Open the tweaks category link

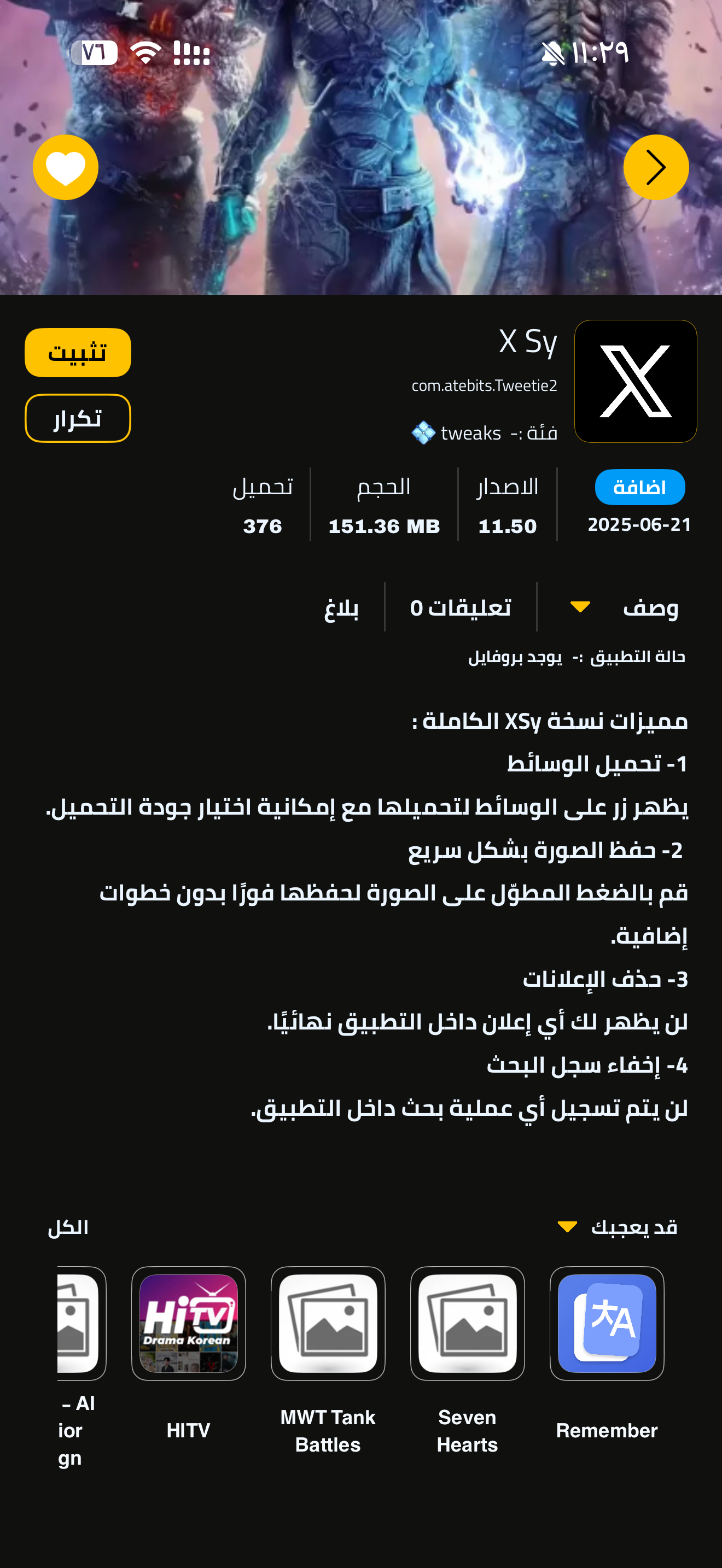(x=470, y=433)
